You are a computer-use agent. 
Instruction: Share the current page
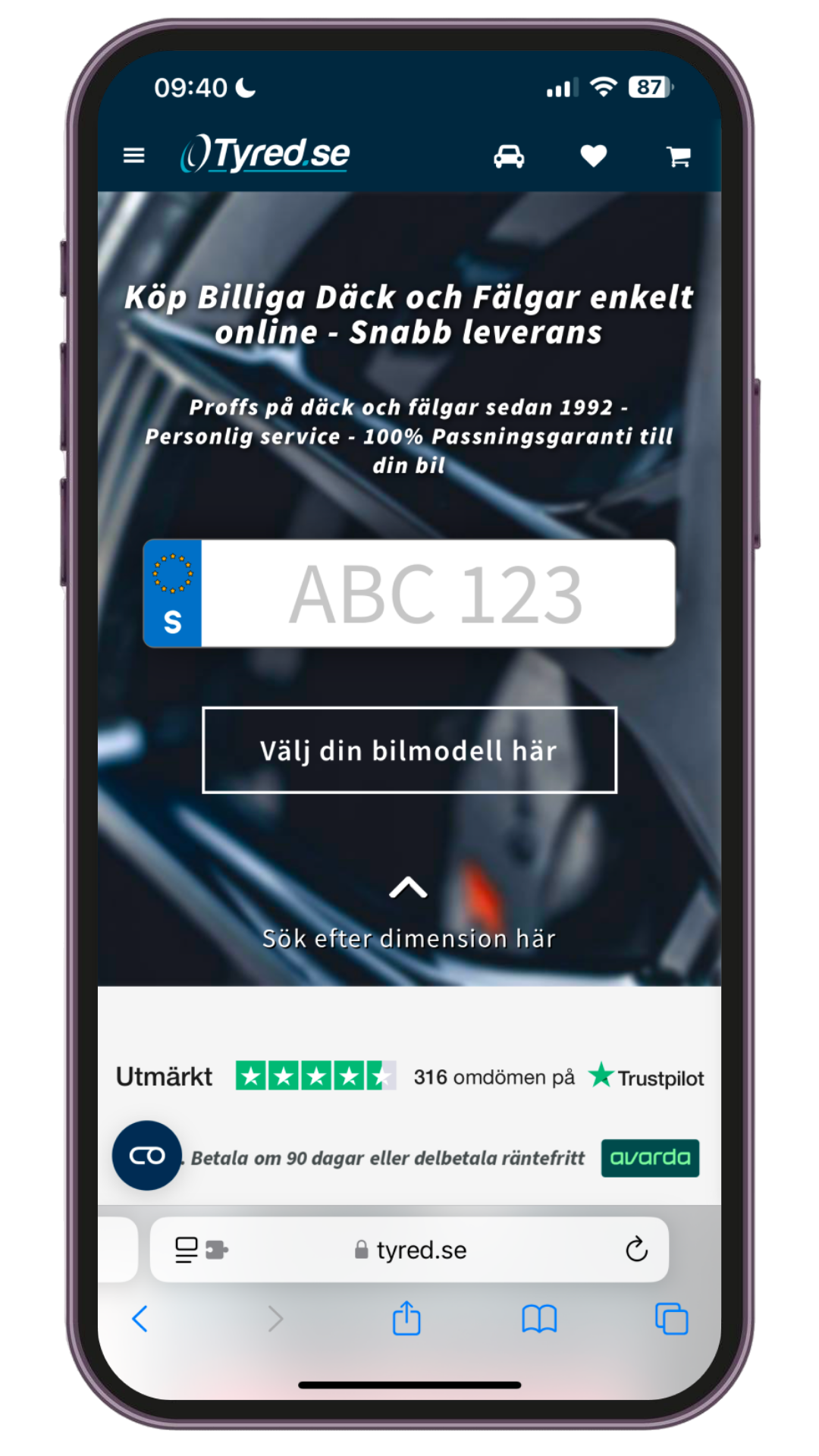(x=406, y=1319)
